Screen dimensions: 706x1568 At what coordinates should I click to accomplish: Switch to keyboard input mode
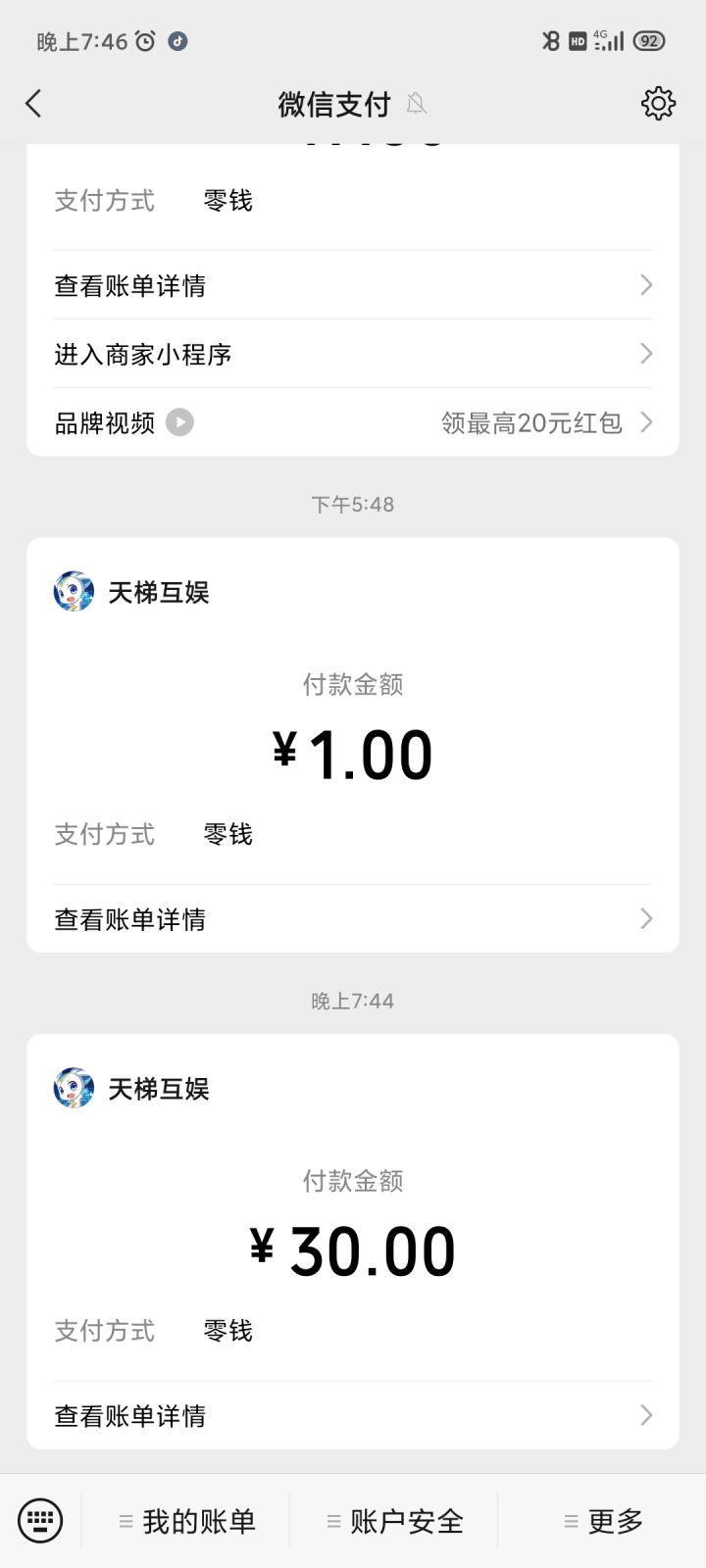[40, 1521]
